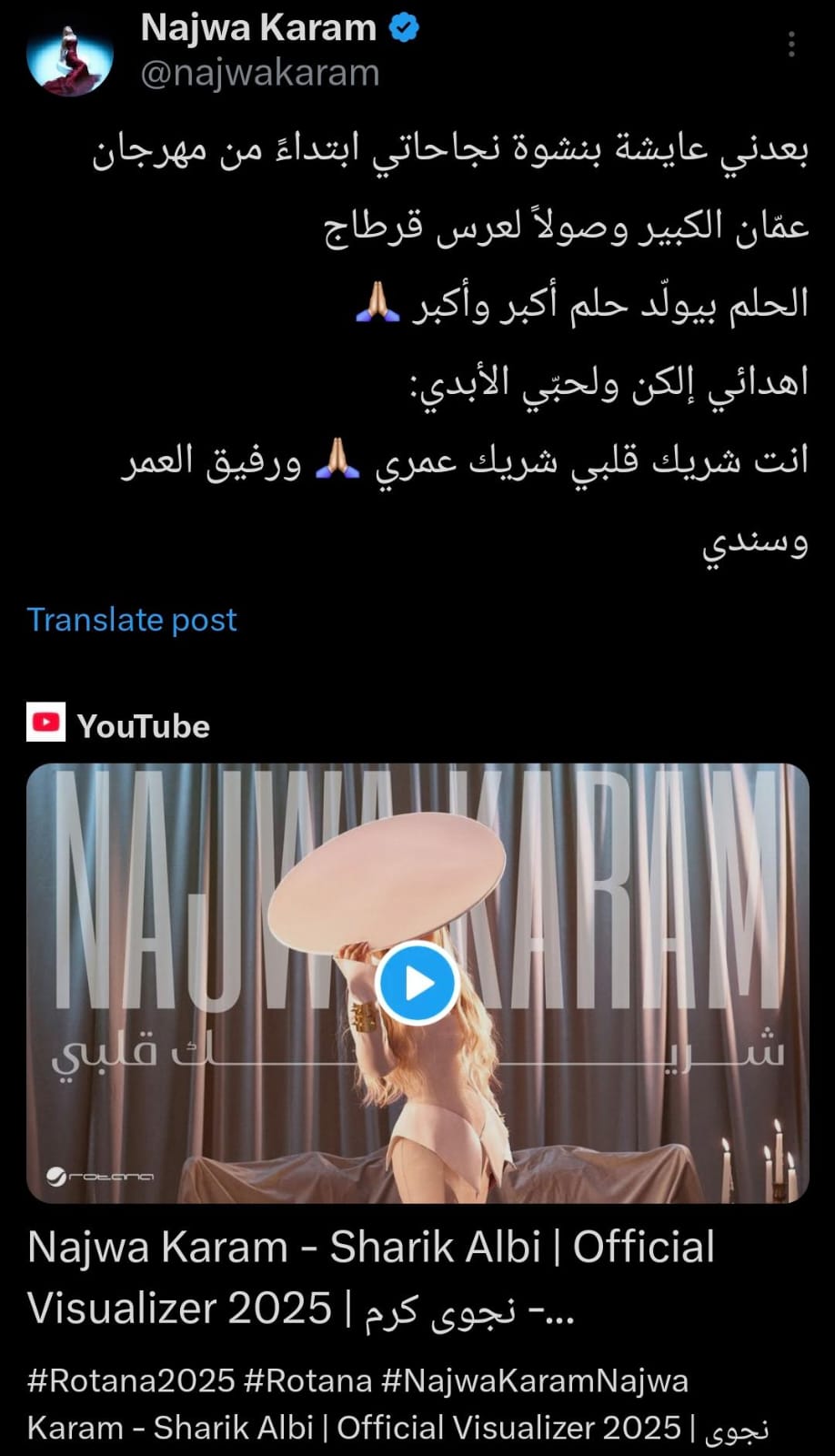The image size is (835, 1456).
Task: Visit the @najwakaram handle
Action: pyautogui.click(x=260, y=73)
